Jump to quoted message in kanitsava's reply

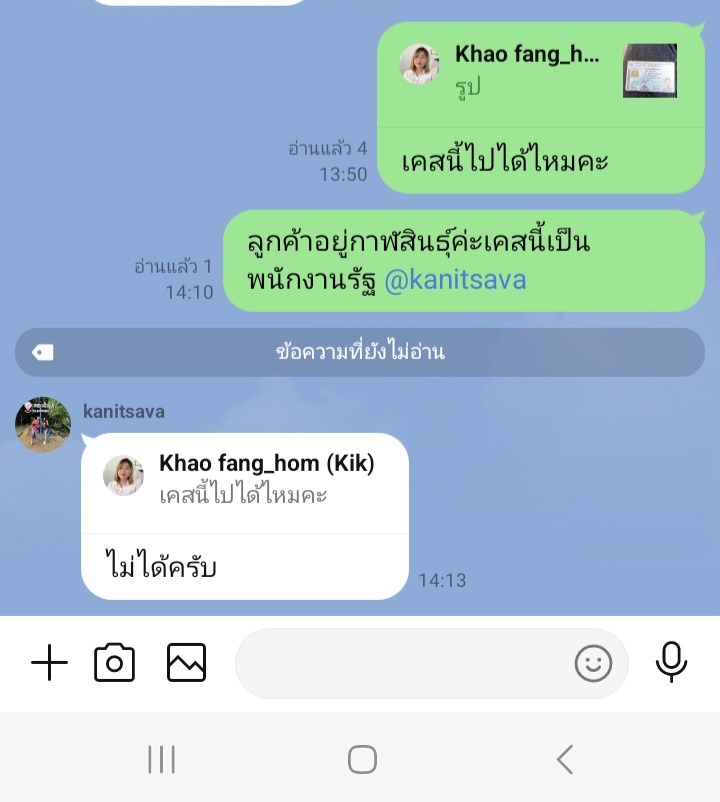tap(245, 479)
